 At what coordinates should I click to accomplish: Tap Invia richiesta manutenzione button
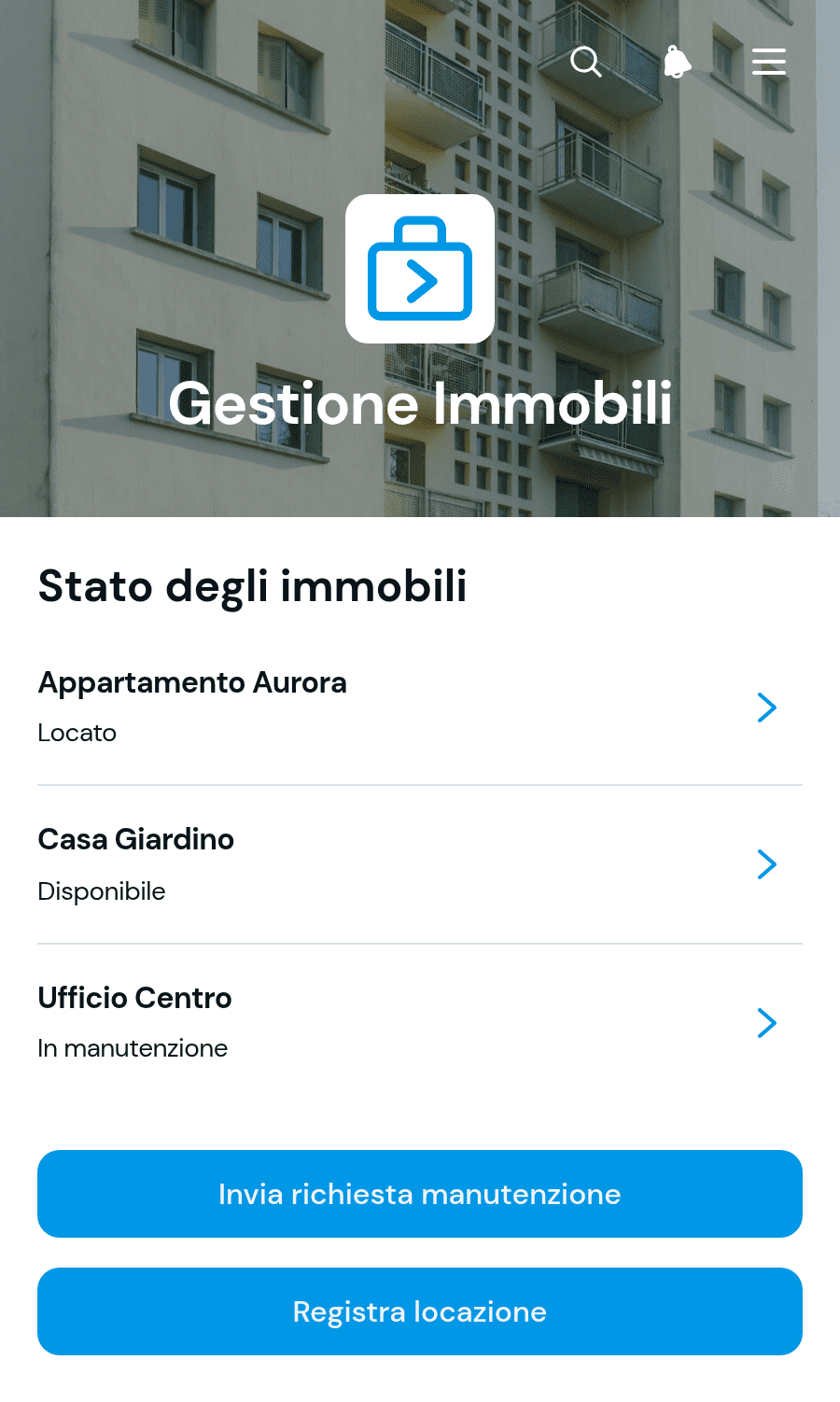coord(420,1194)
